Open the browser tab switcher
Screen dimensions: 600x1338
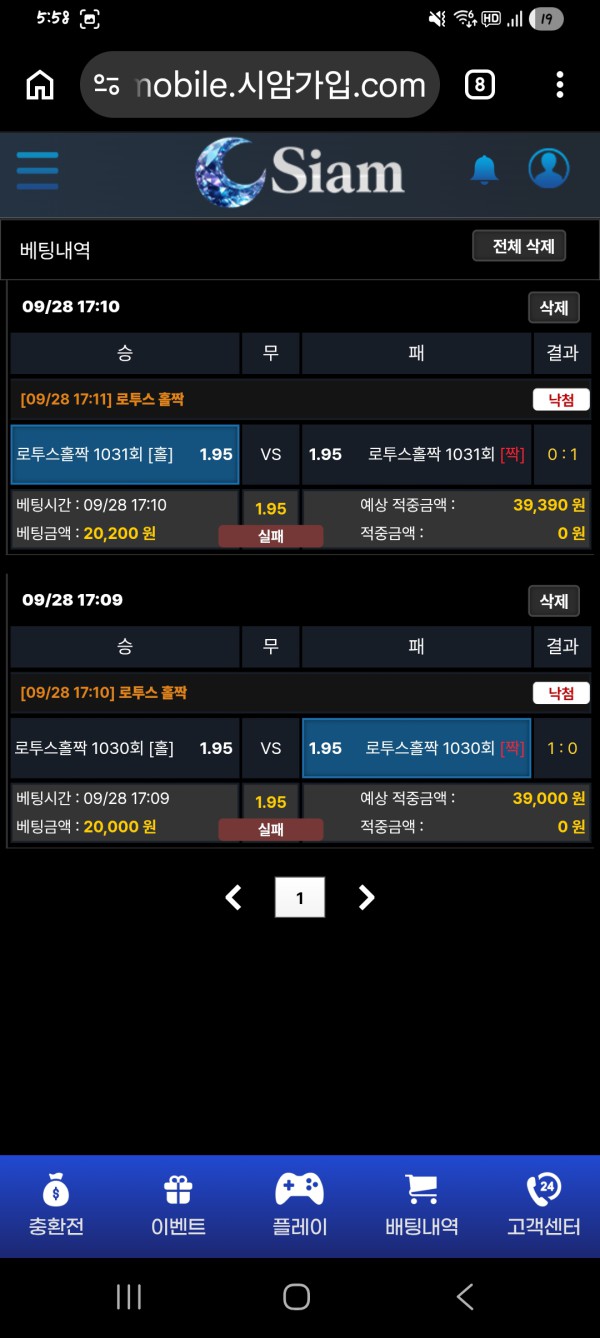[480, 86]
